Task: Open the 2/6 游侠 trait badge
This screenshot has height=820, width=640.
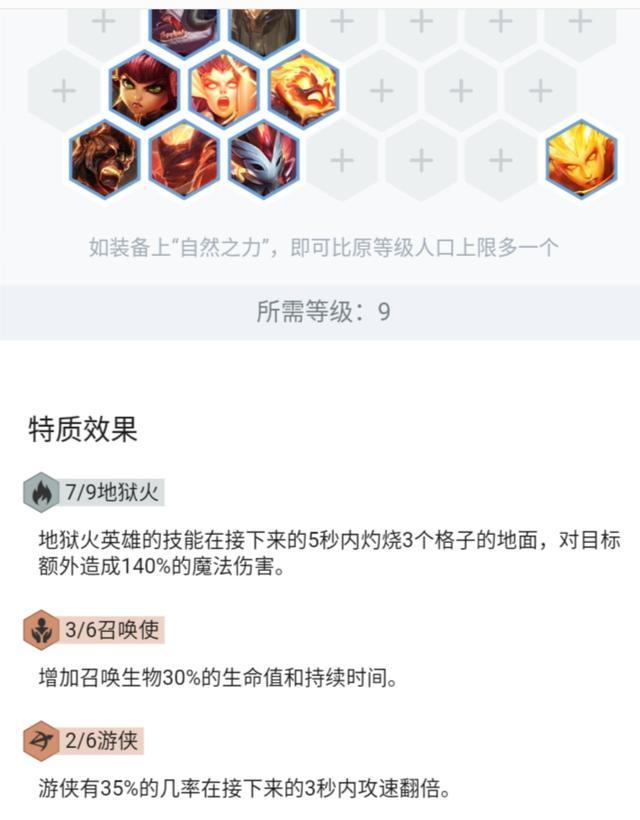Action: coord(84,741)
